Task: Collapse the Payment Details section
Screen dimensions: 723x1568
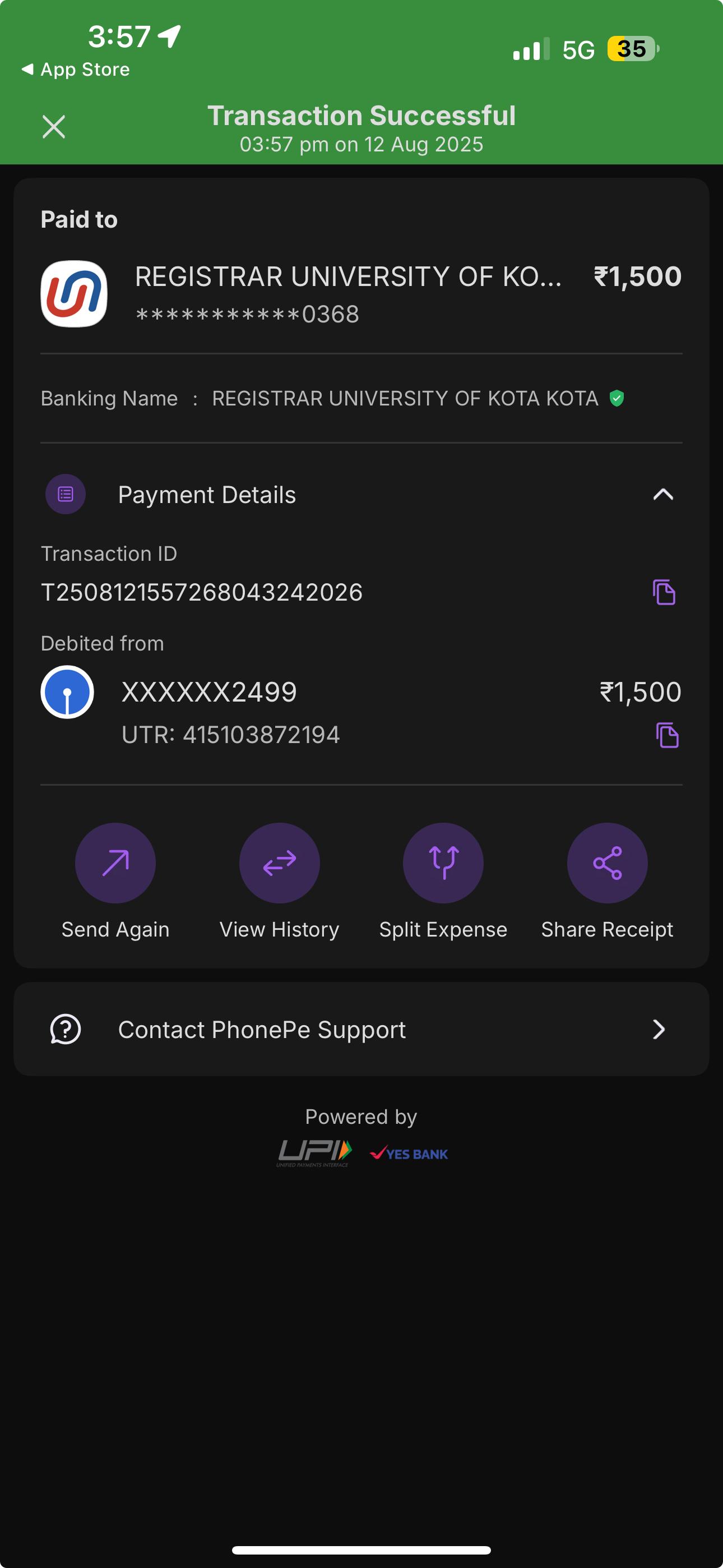Action: tap(662, 494)
